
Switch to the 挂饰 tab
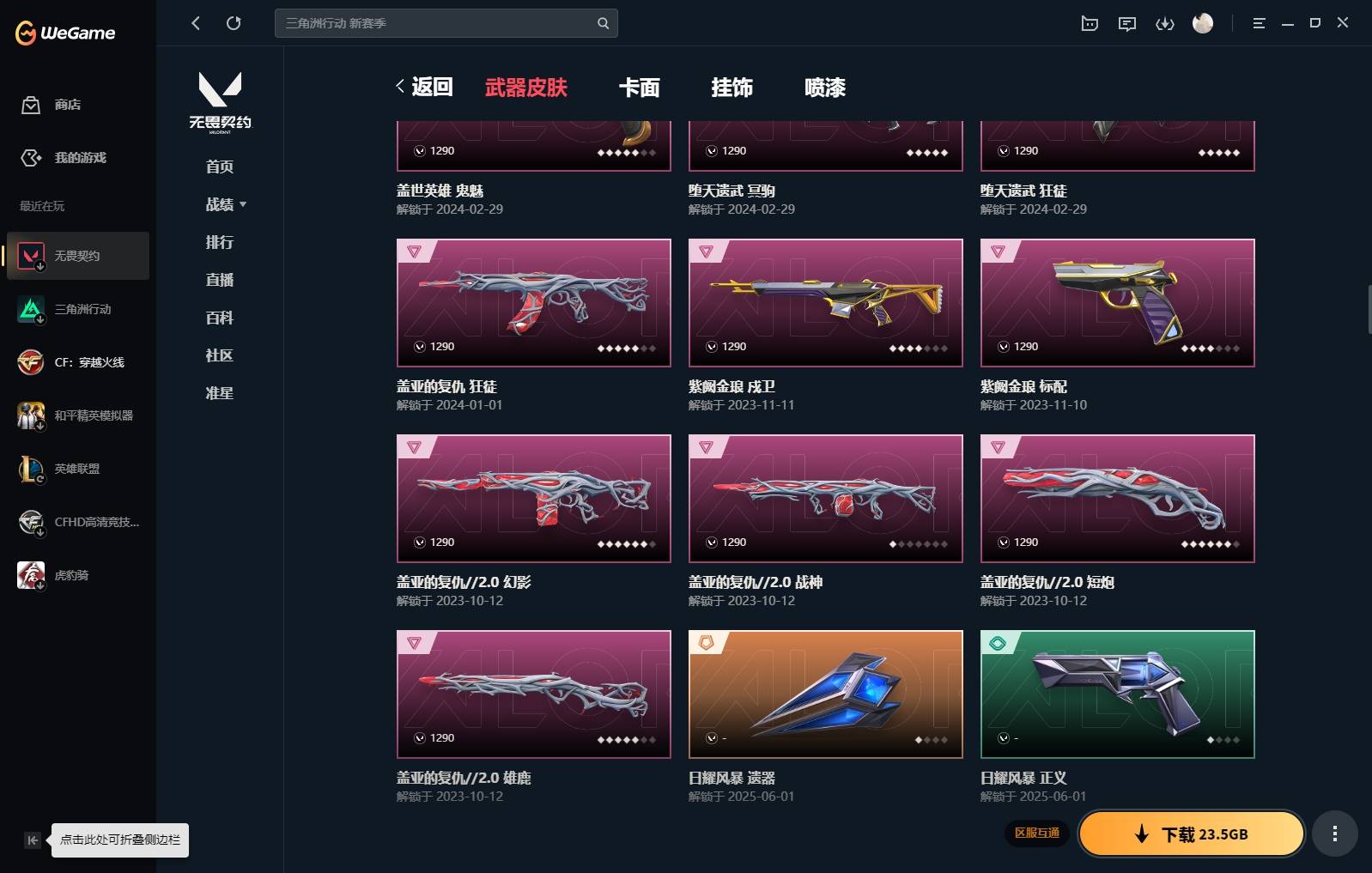[732, 88]
